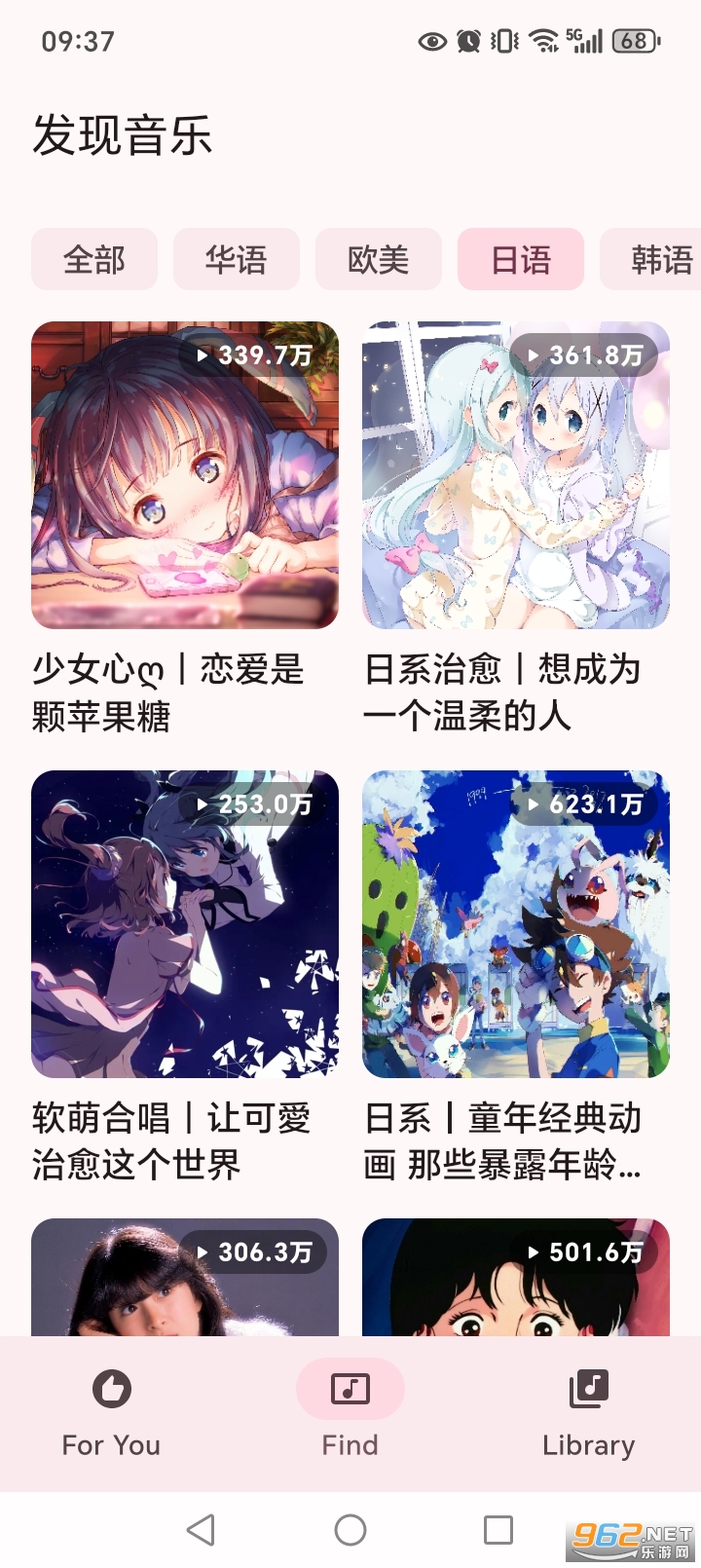Select the 全部 category chip
701x1568 pixels.
[x=94, y=260]
